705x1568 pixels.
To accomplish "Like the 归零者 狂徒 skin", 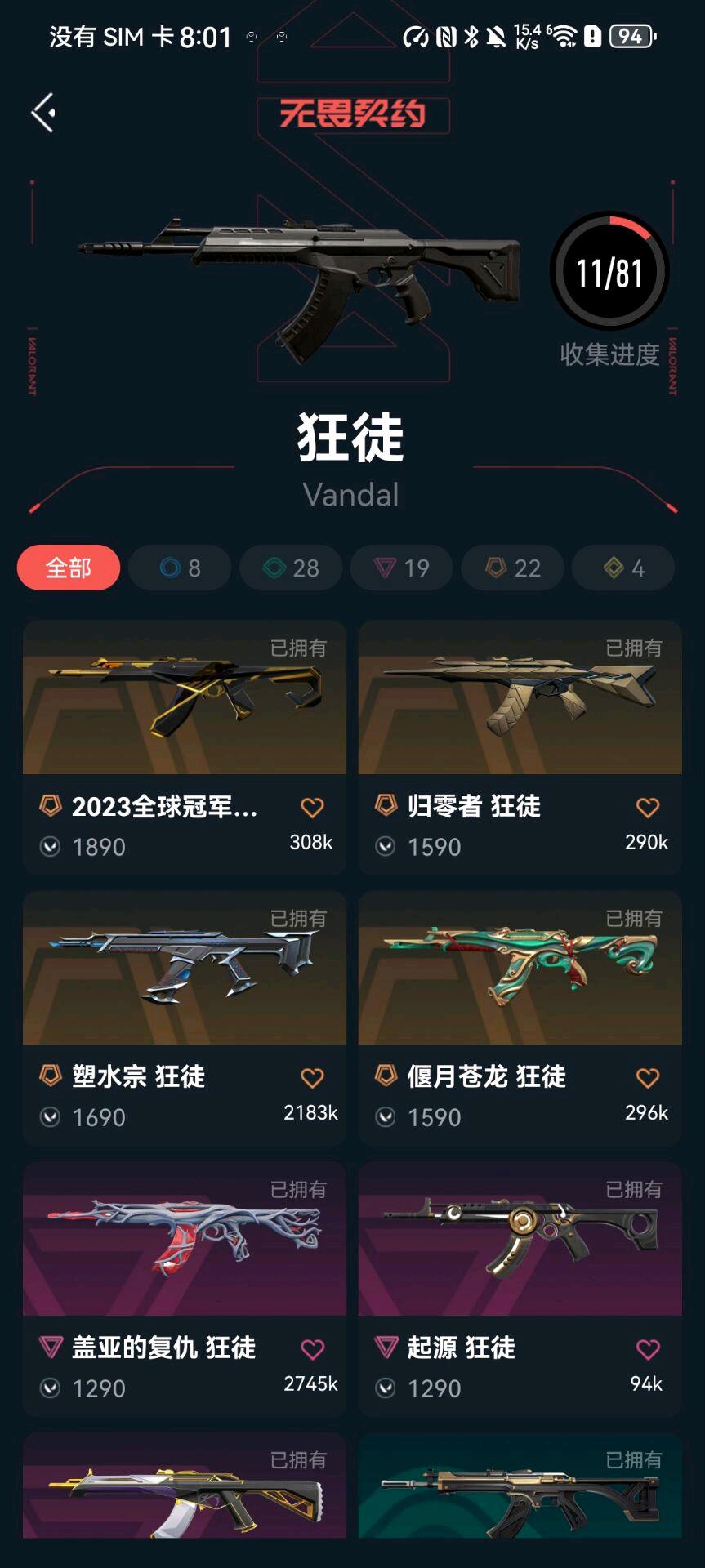I will coord(647,808).
